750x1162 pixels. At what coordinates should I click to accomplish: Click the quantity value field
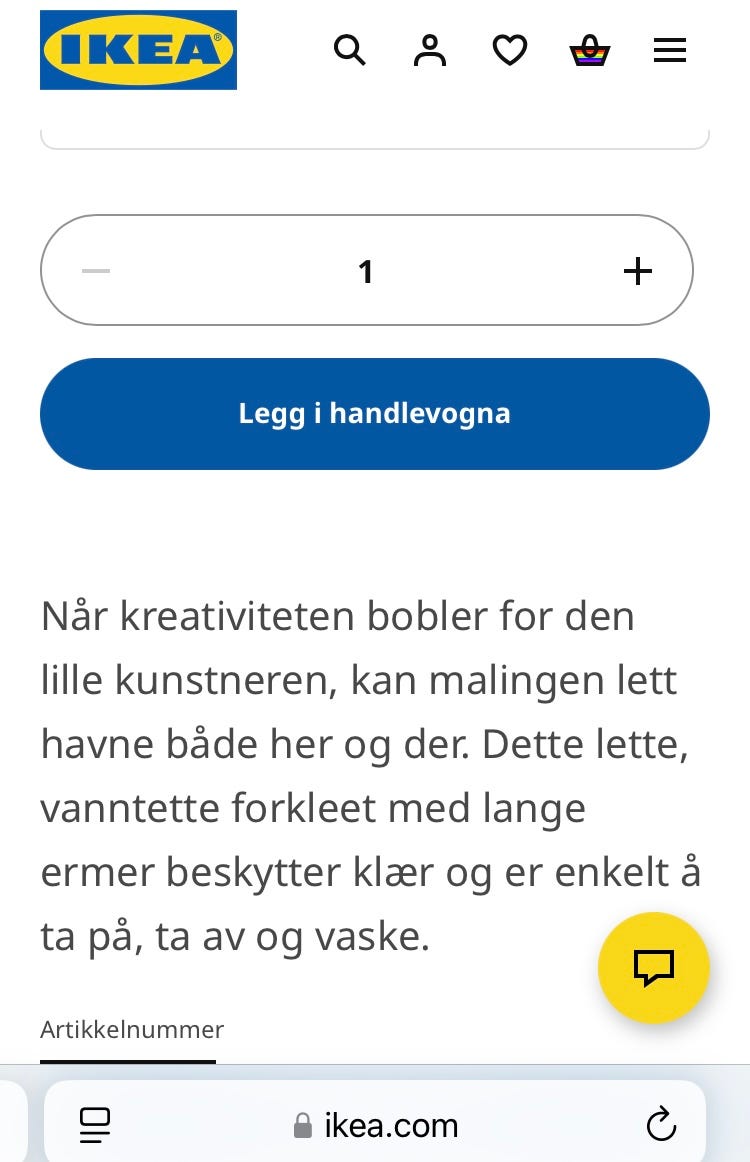366,270
